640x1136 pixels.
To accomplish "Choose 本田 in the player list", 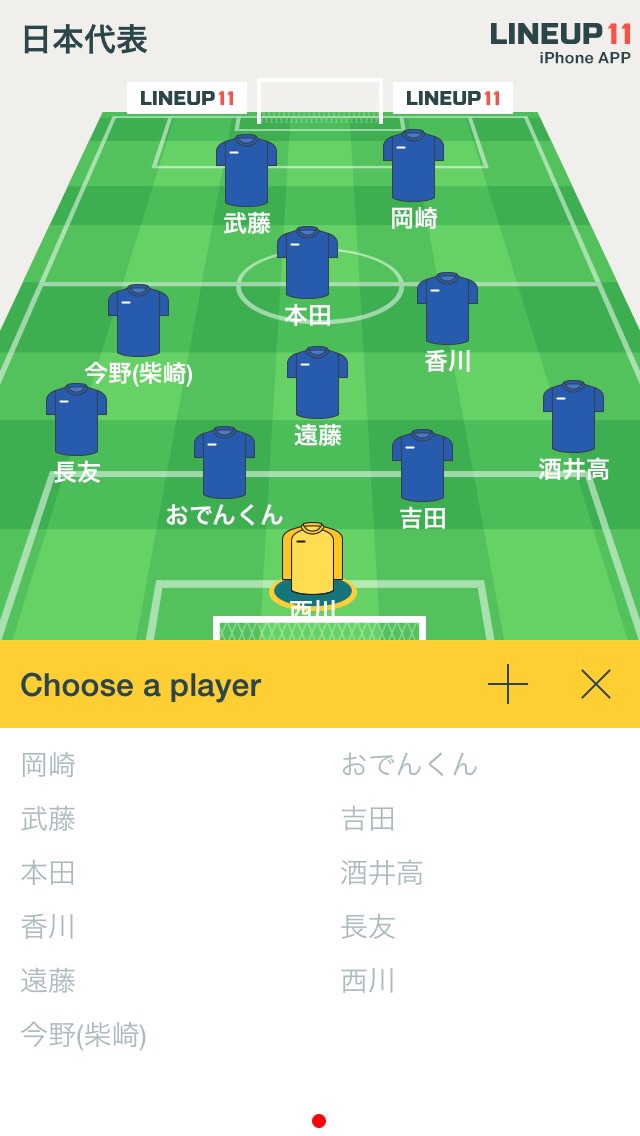I will click(48, 873).
